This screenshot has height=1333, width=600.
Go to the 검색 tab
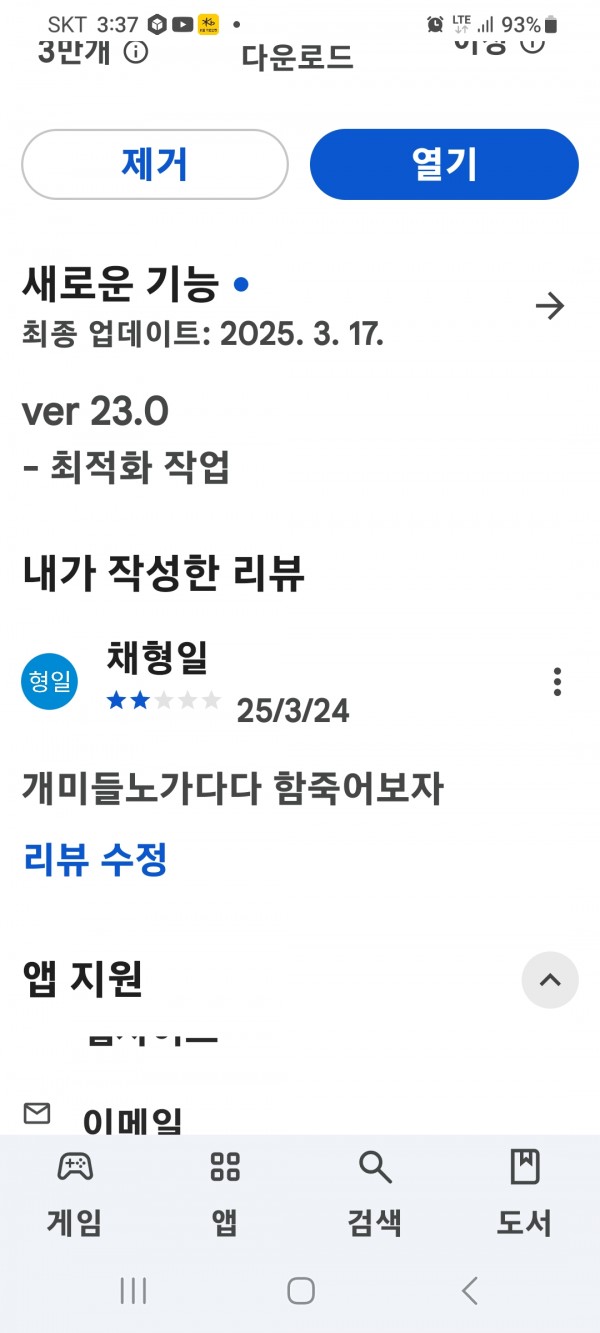(x=375, y=1193)
